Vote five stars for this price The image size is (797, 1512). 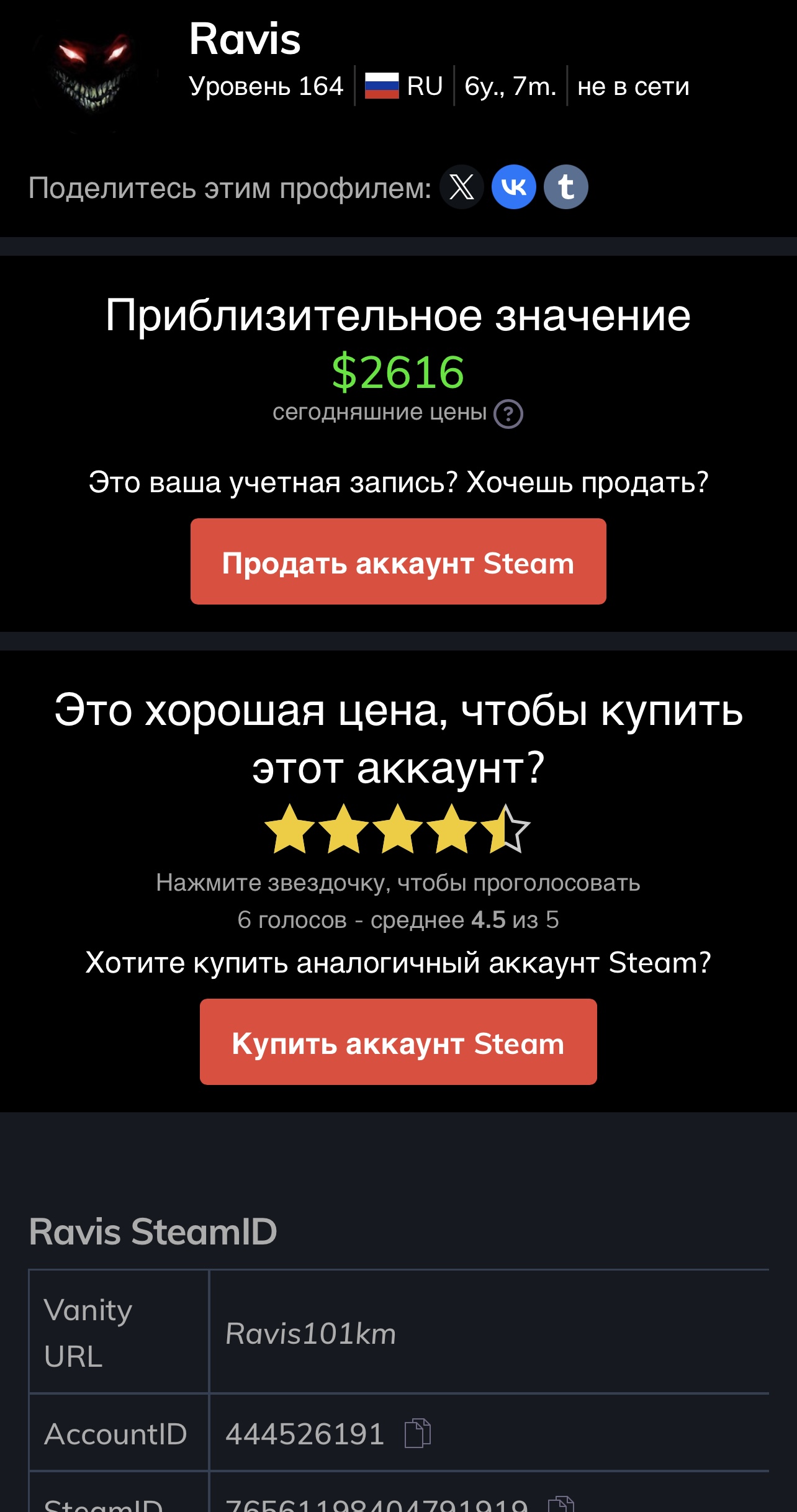(x=505, y=829)
